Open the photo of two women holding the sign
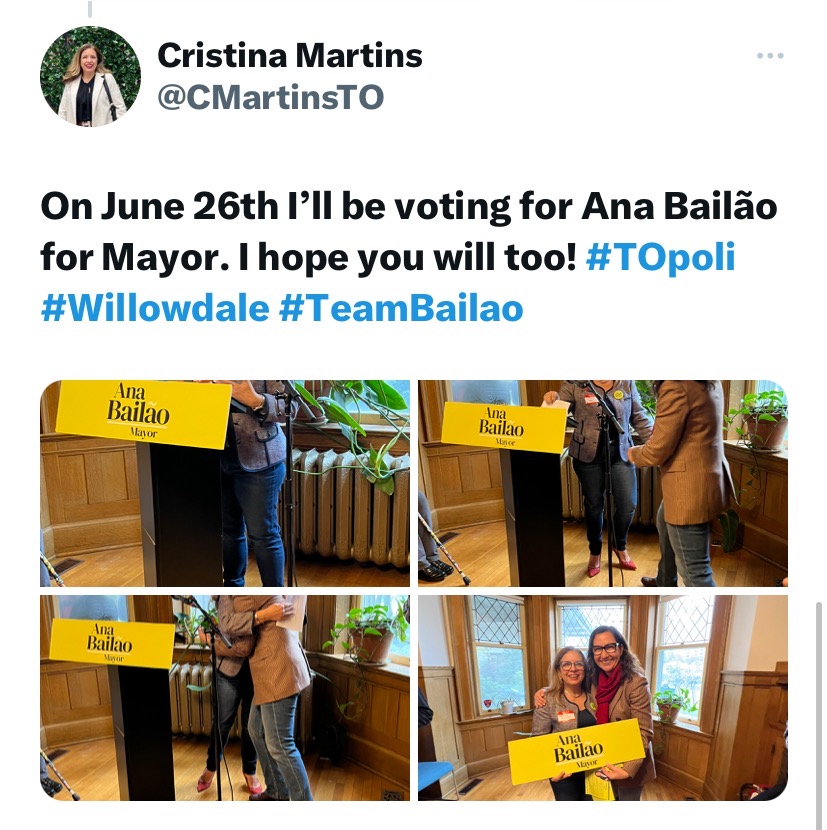This screenshot has height=830, width=827. click(602, 697)
